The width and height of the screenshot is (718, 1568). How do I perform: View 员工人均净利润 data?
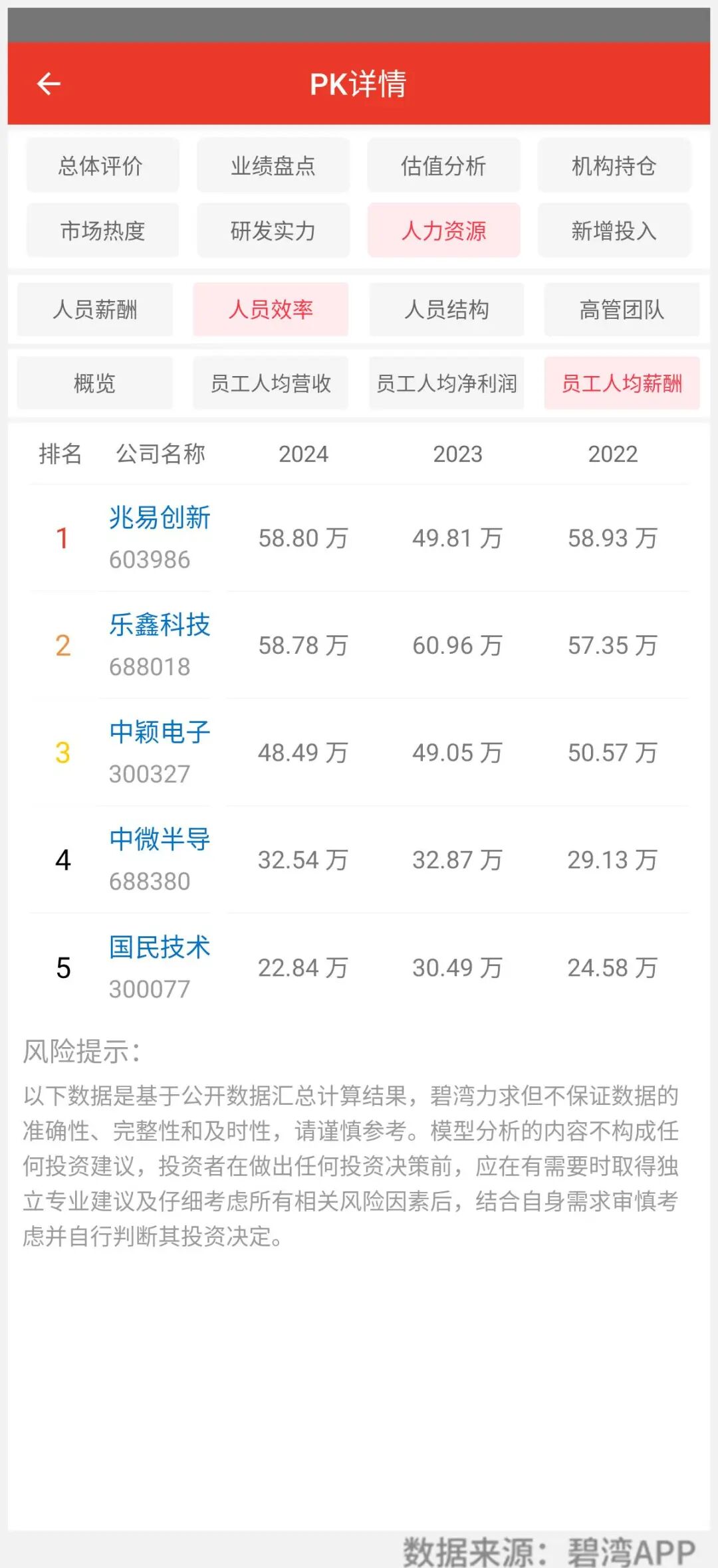pyautogui.click(x=447, y=383)
